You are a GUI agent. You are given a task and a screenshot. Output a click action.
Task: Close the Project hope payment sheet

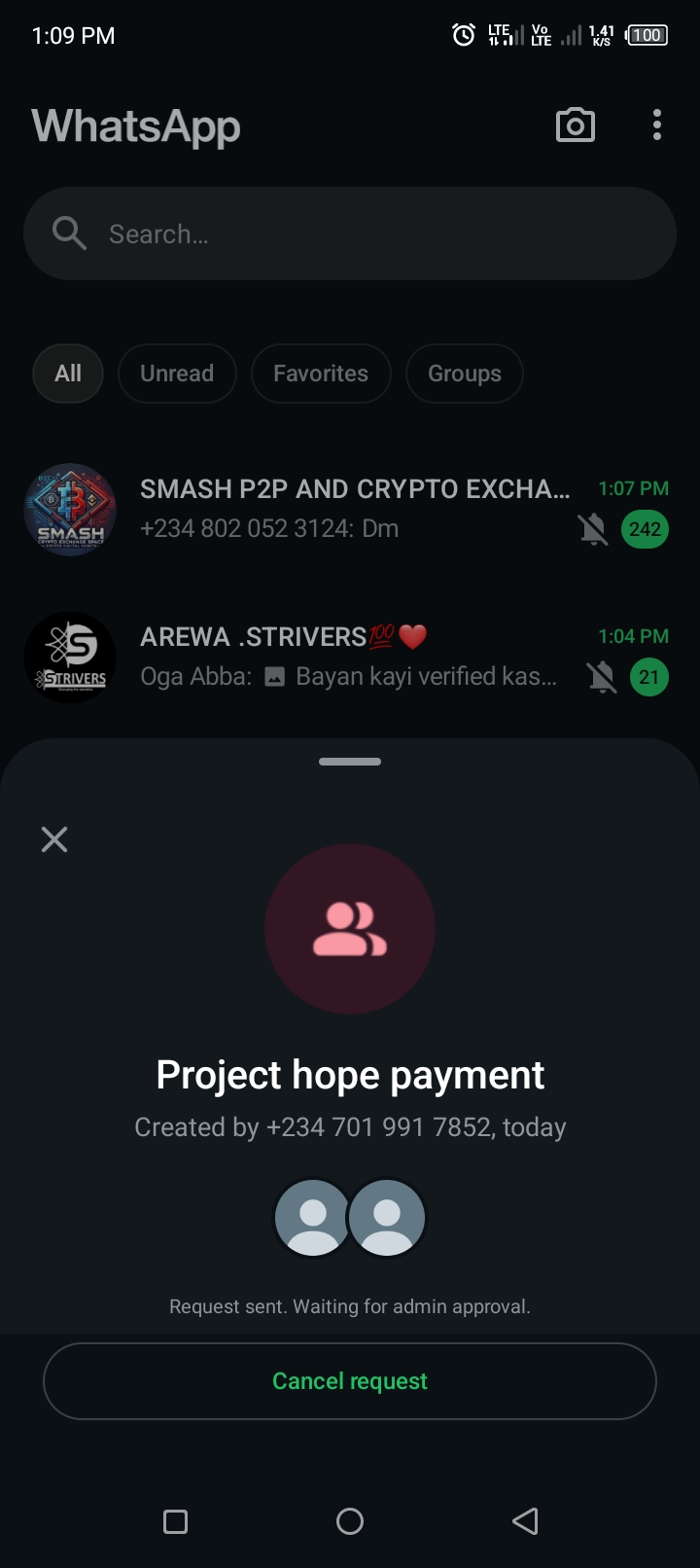(x=54, y=839)
